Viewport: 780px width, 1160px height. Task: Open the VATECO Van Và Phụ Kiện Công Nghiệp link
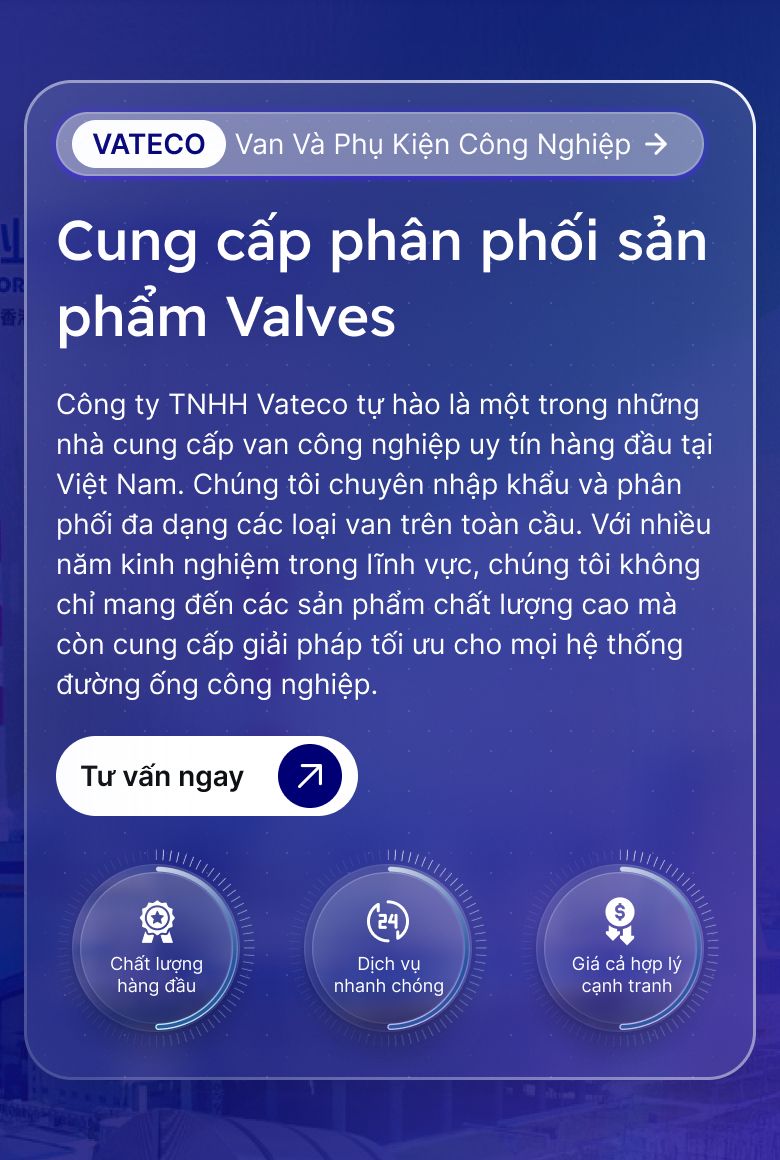click(x=380, y=145)
